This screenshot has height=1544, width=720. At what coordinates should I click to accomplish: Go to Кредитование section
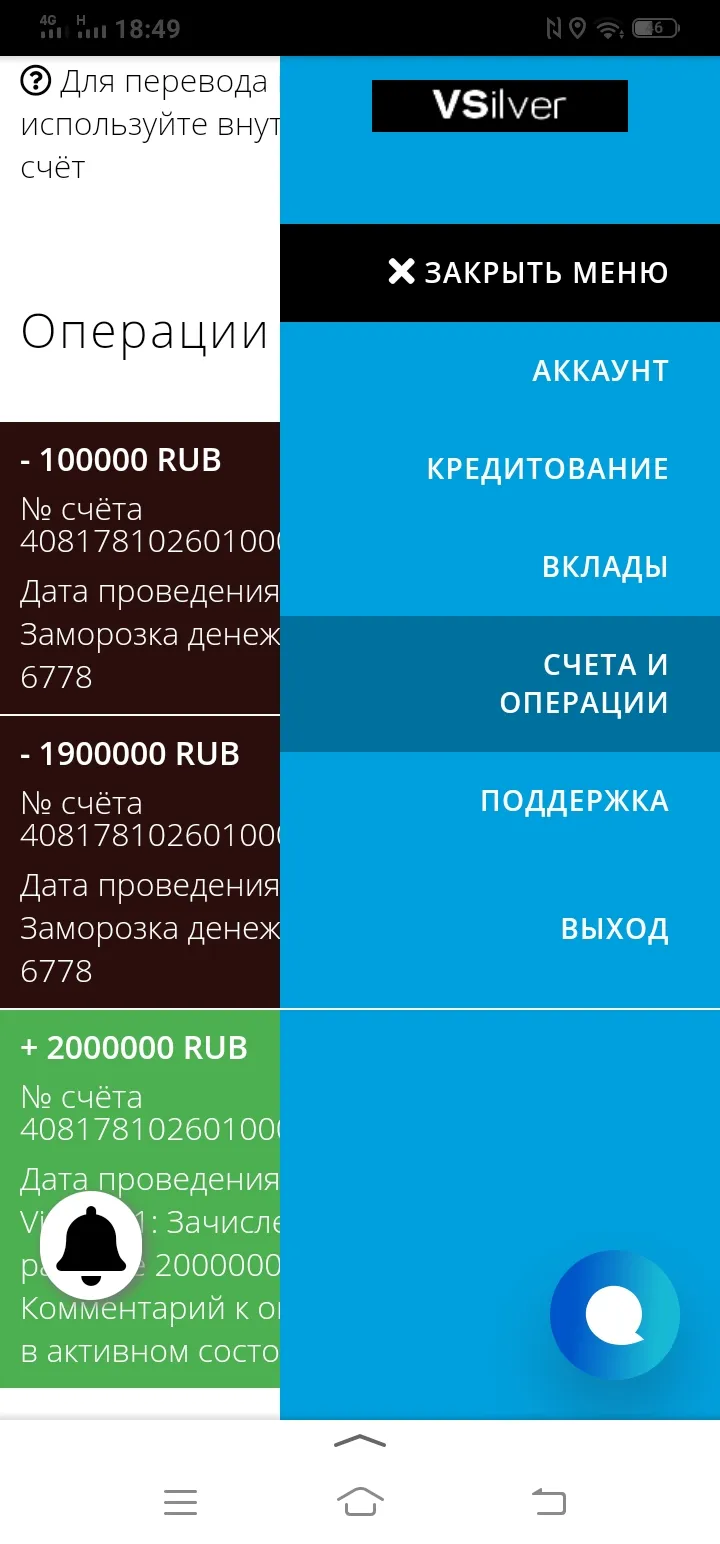click(500, 469)
